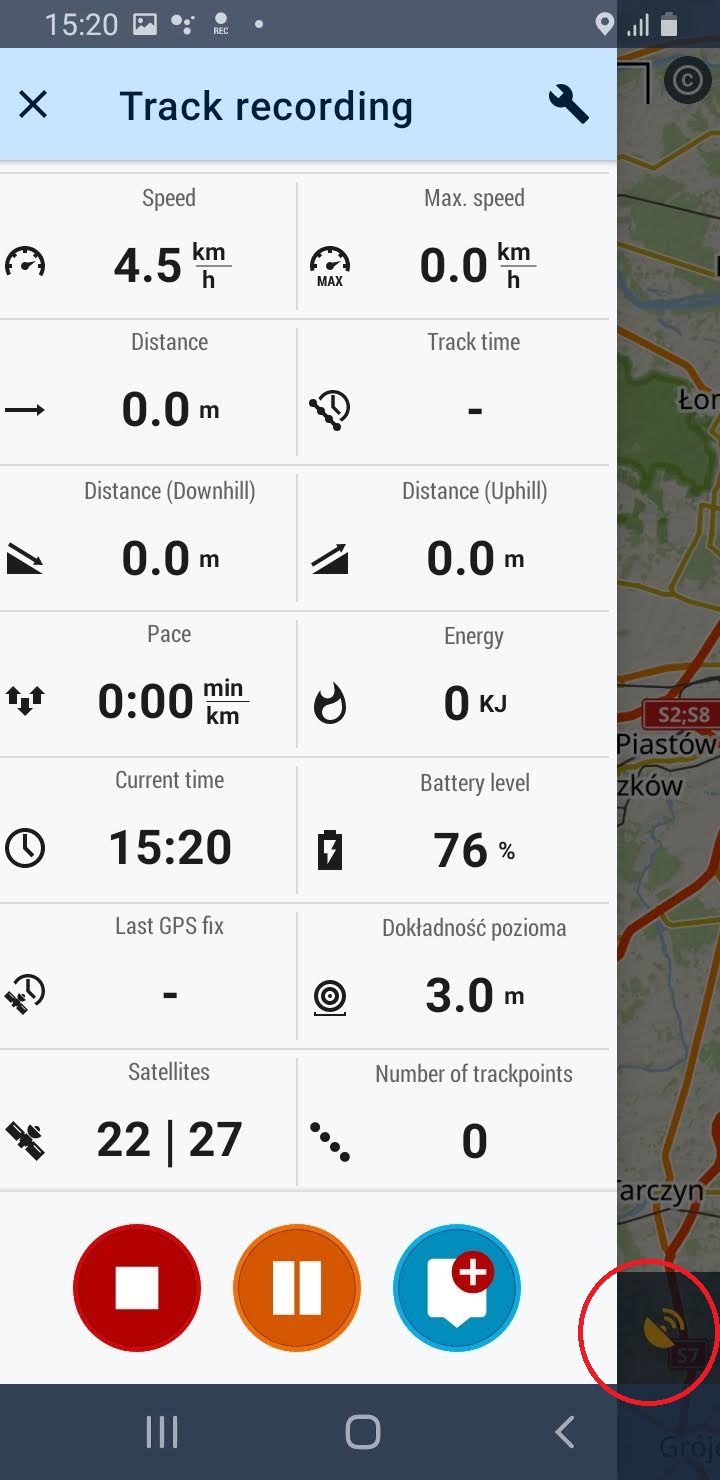Pause the track recording

click(x=297, y=1287)
